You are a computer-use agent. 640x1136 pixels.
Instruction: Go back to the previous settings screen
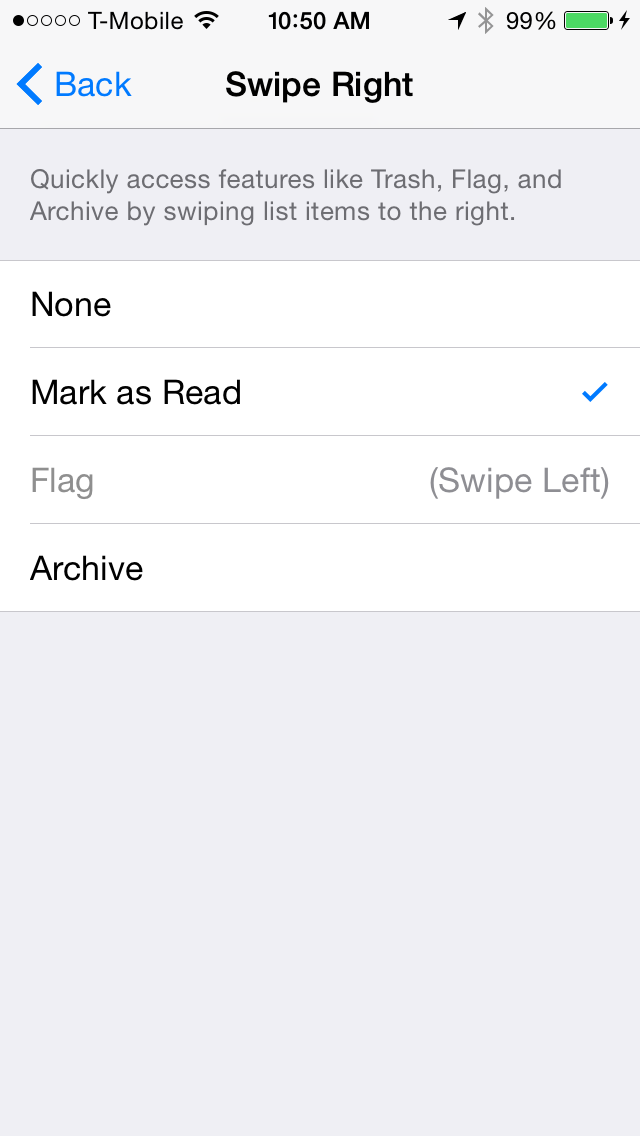(x=75, y=85)
